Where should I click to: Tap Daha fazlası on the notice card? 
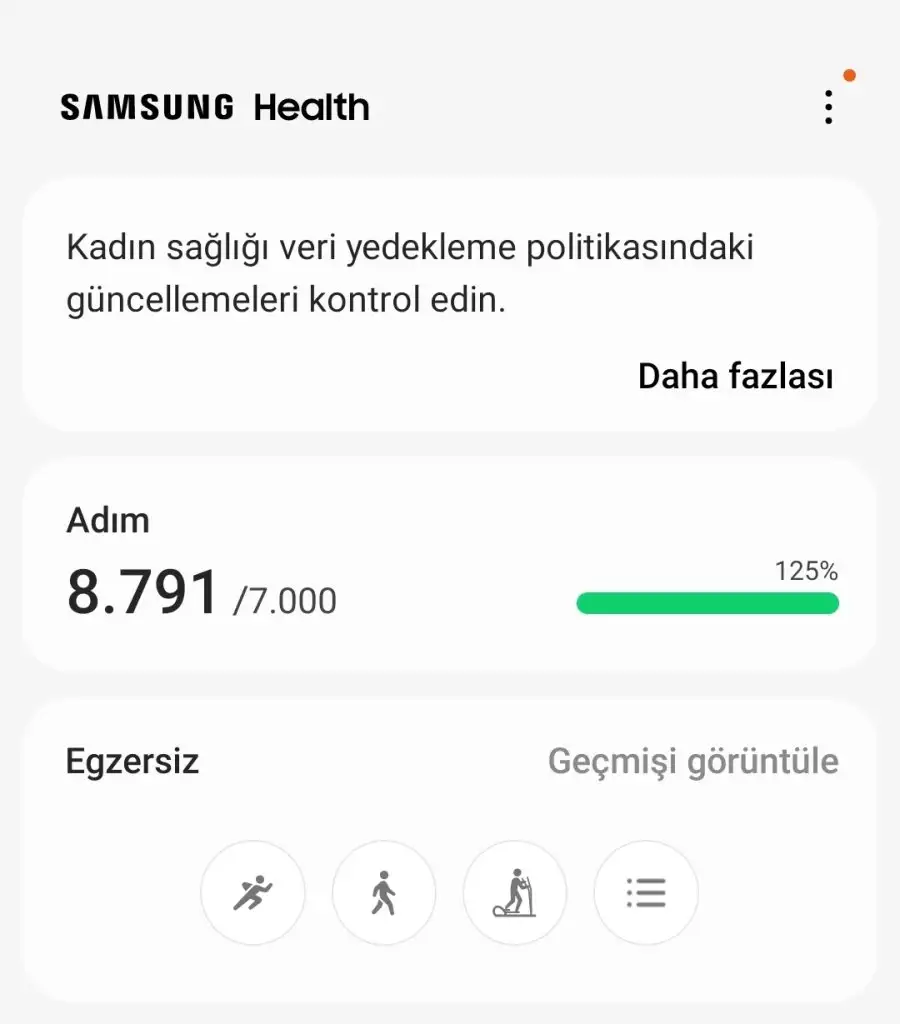pyautogui.click(x=735, y=377)
